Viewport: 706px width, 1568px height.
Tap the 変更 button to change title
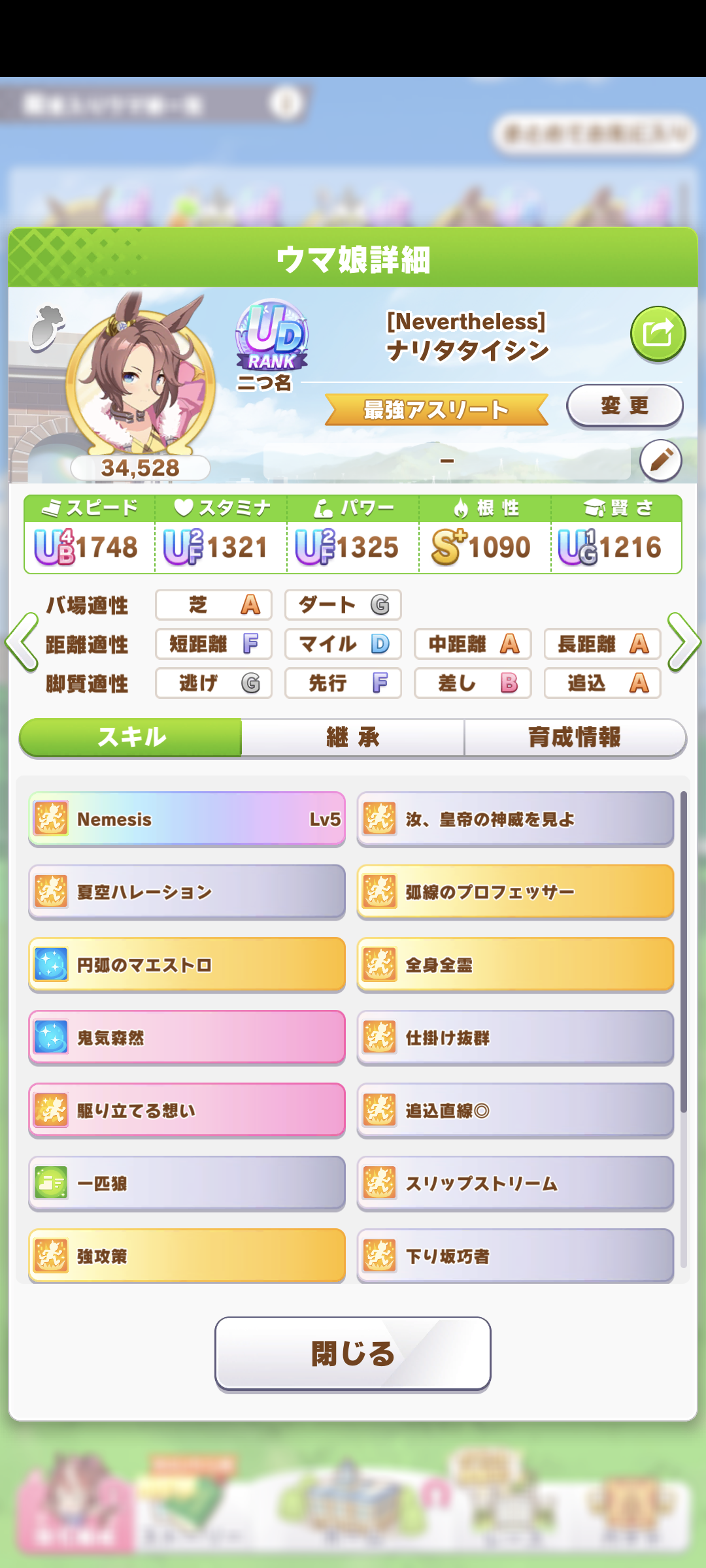624,406
